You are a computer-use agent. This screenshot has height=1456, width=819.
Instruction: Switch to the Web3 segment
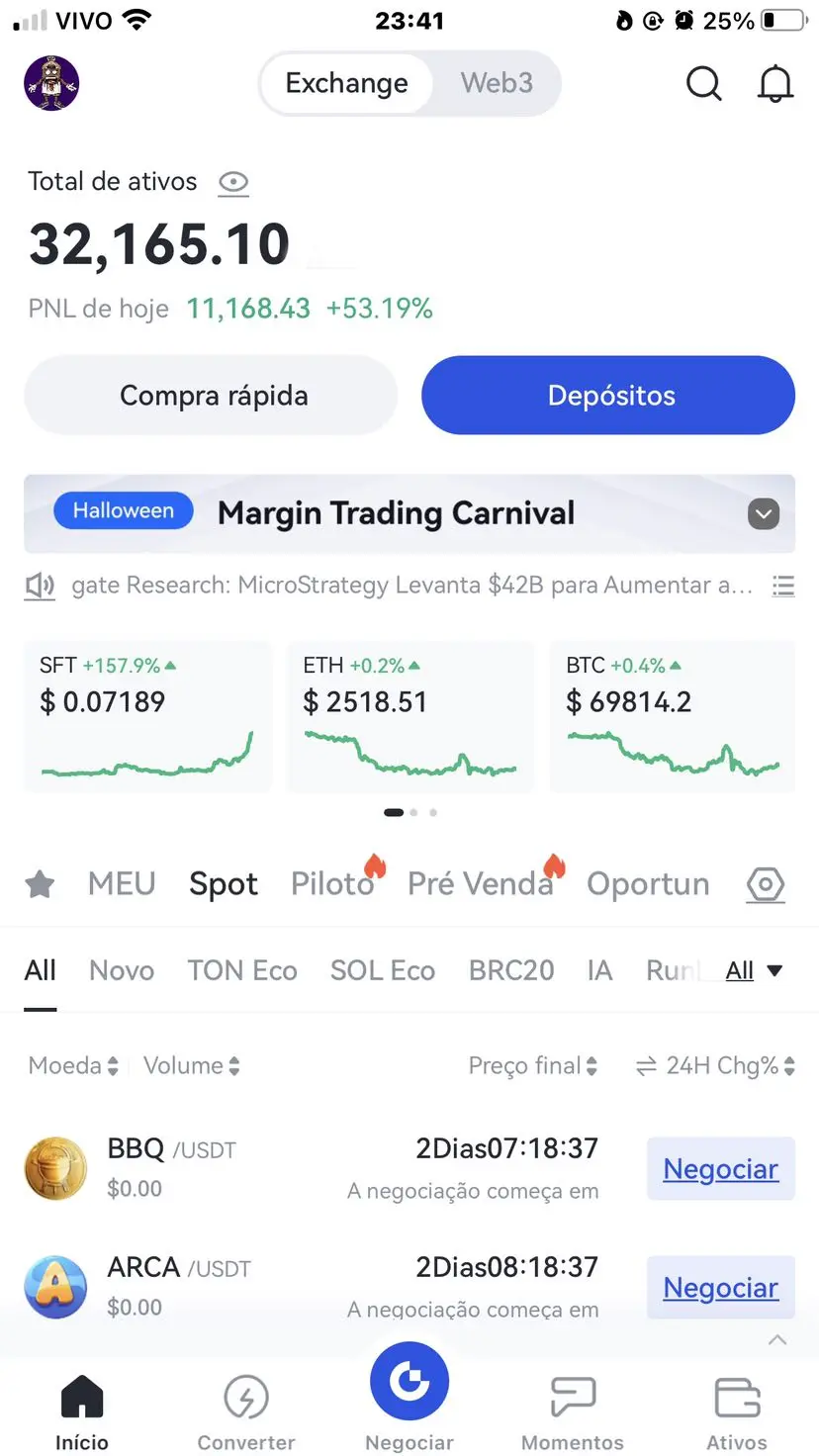click(x=497, y=83)
